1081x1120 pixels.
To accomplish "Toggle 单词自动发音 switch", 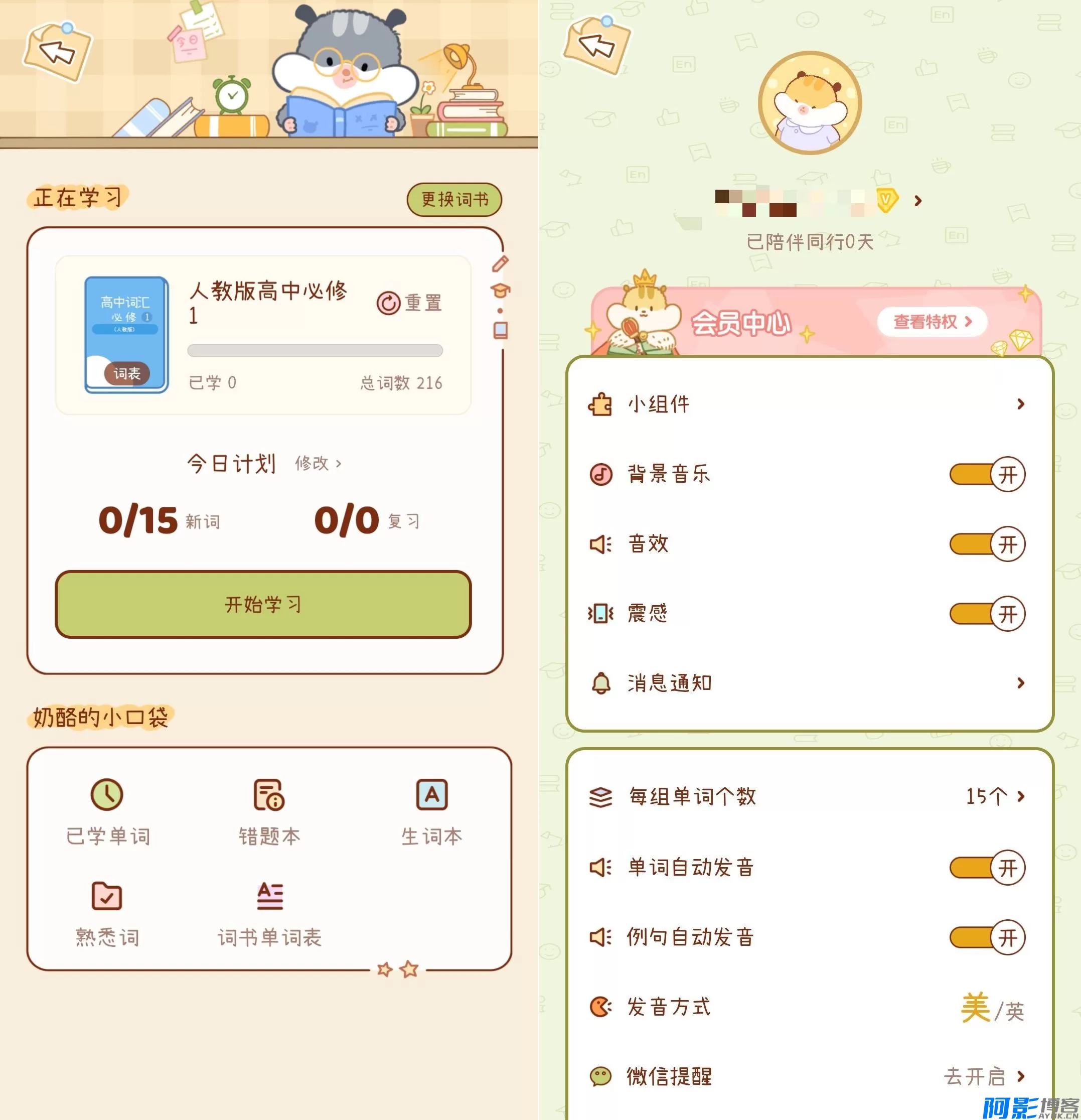I will (x=987, y=868).
